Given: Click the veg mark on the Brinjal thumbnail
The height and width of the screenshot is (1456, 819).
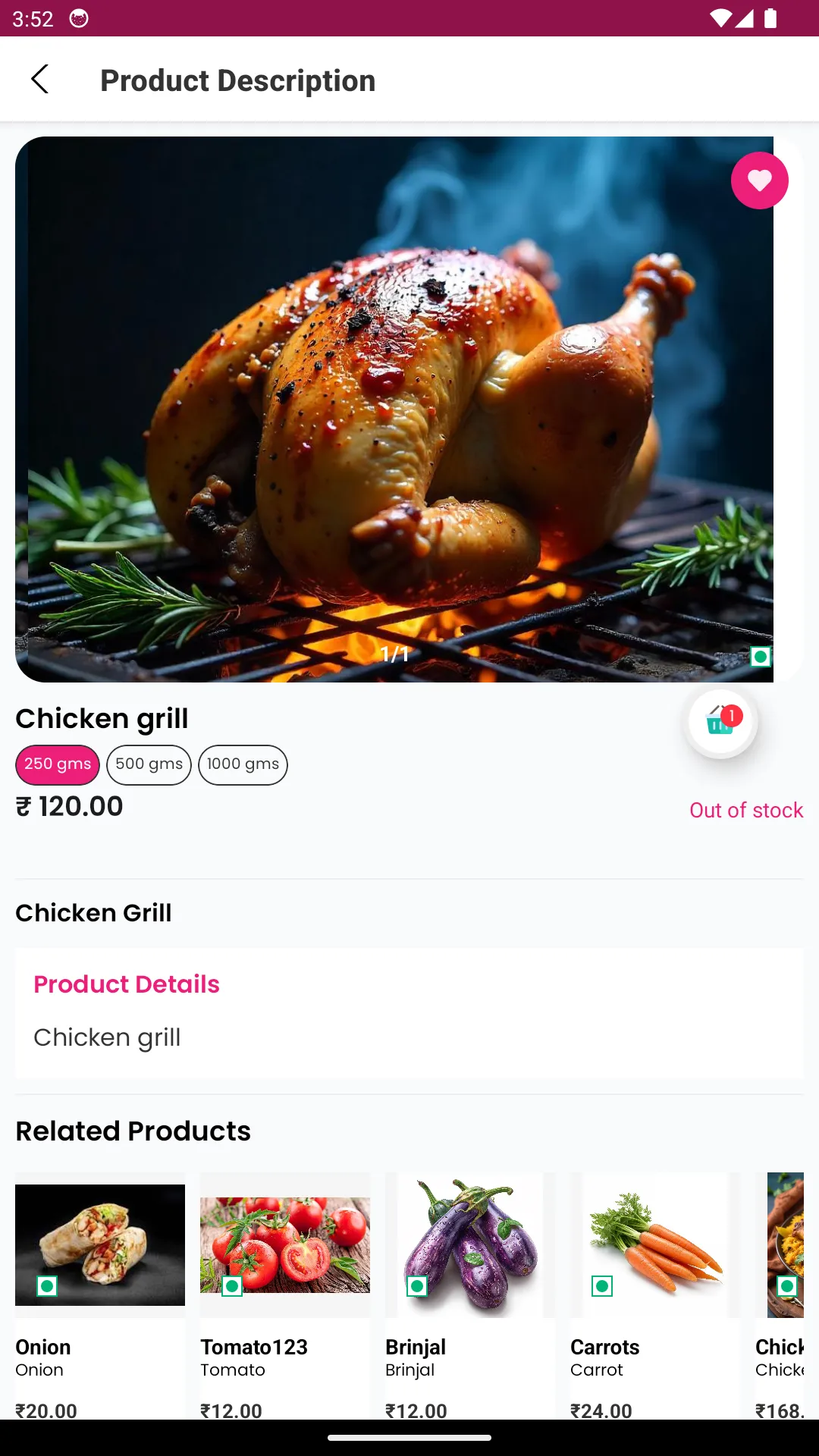Looking at the screenshot, I should tap(416, 1286).
